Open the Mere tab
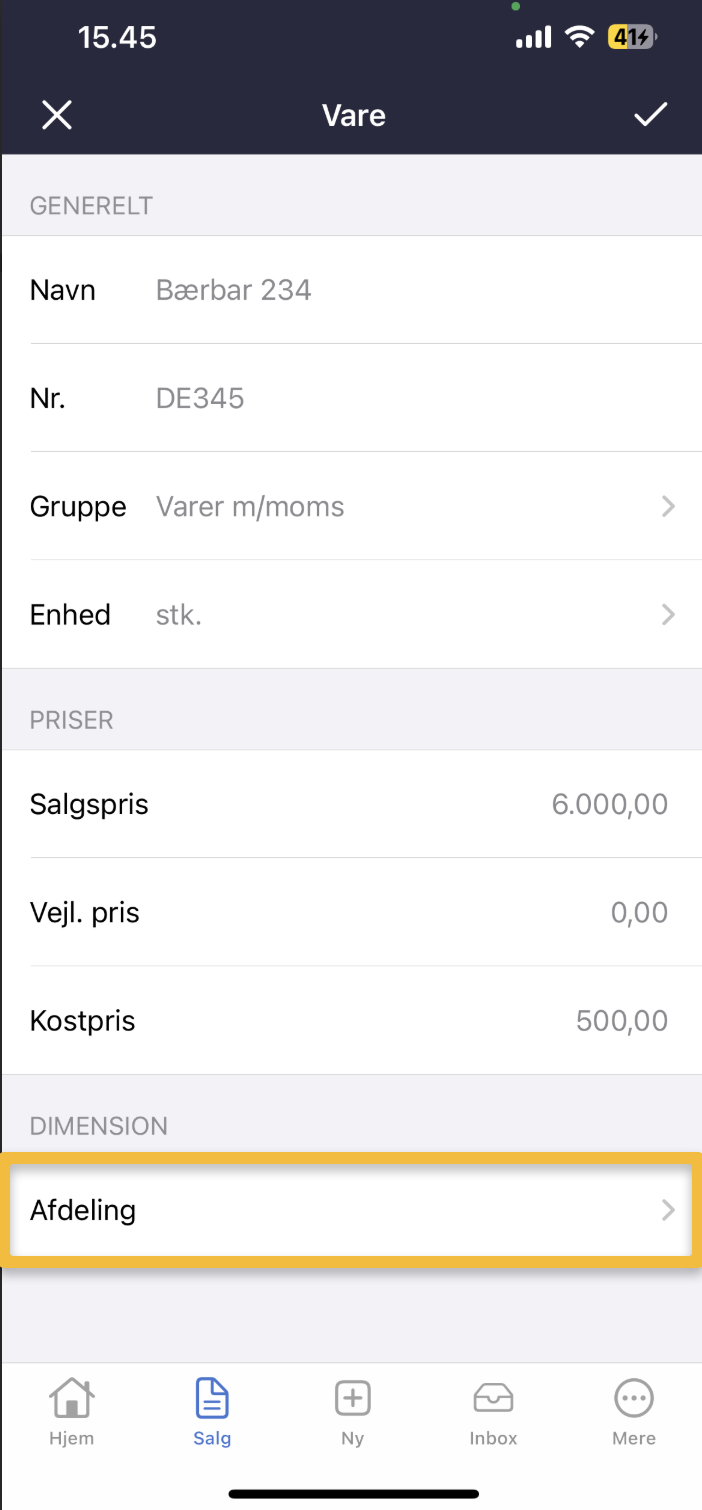This screenshot has height=1510, width=702. coord(634,1411)
